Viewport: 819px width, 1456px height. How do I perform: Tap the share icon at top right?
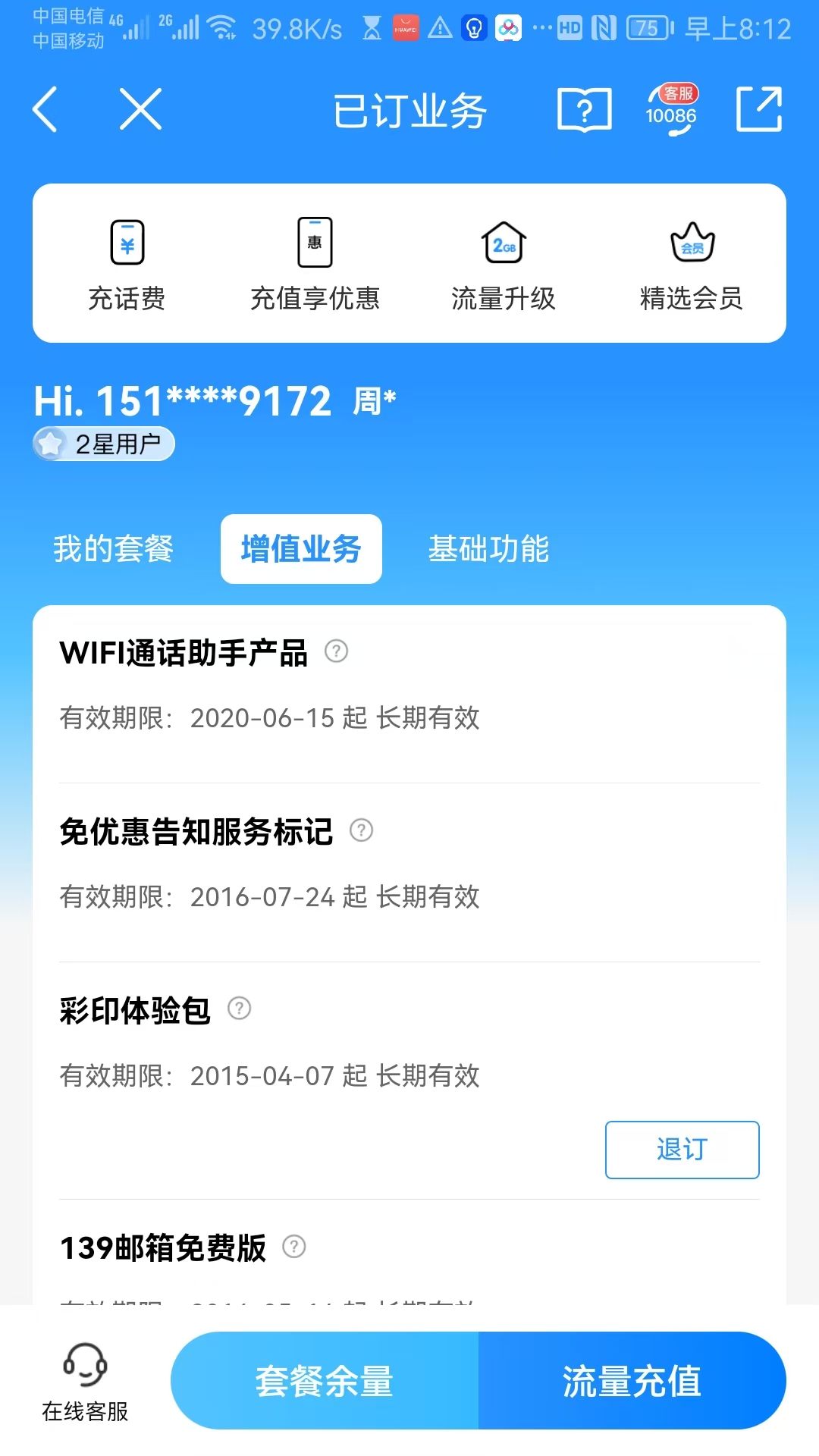[759, 108]
